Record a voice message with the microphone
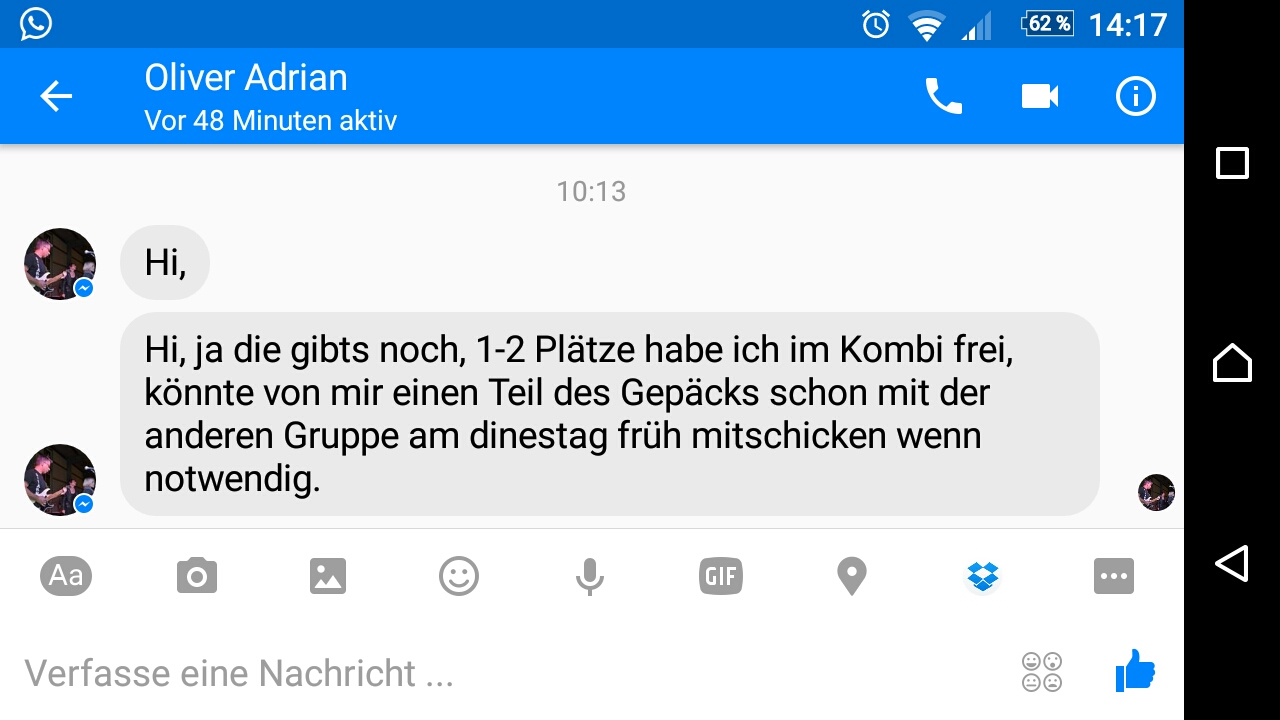1280x720 pixels. (x=590, y=576)
